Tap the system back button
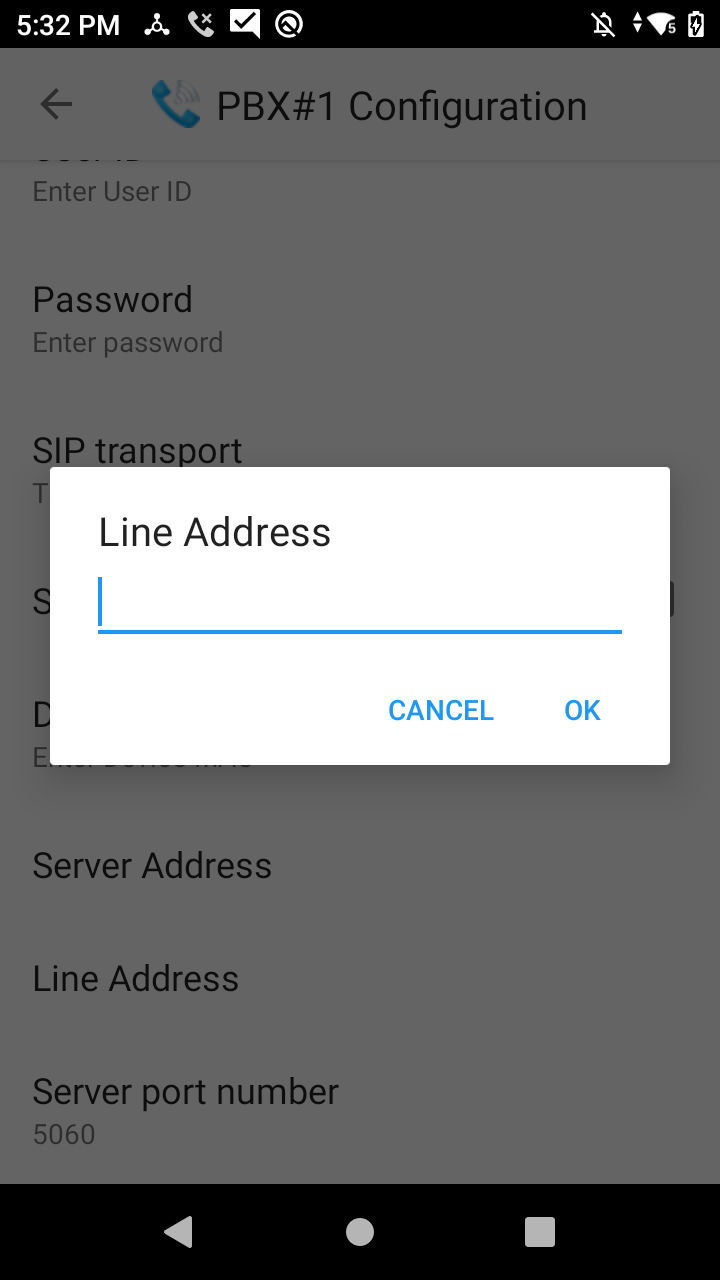720x1280 pixels. click(x=178, y=1232)
